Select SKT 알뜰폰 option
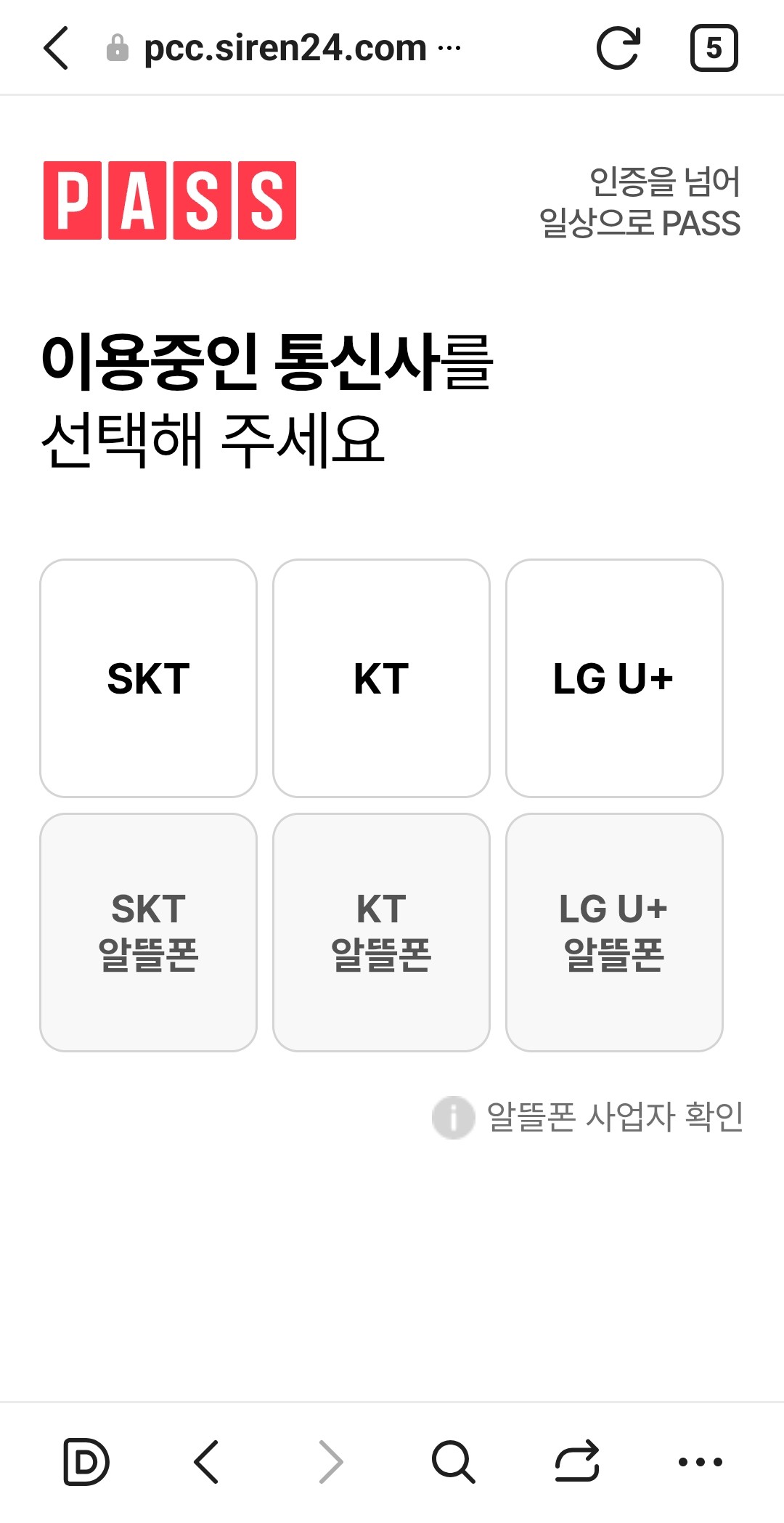 [148, 932]
